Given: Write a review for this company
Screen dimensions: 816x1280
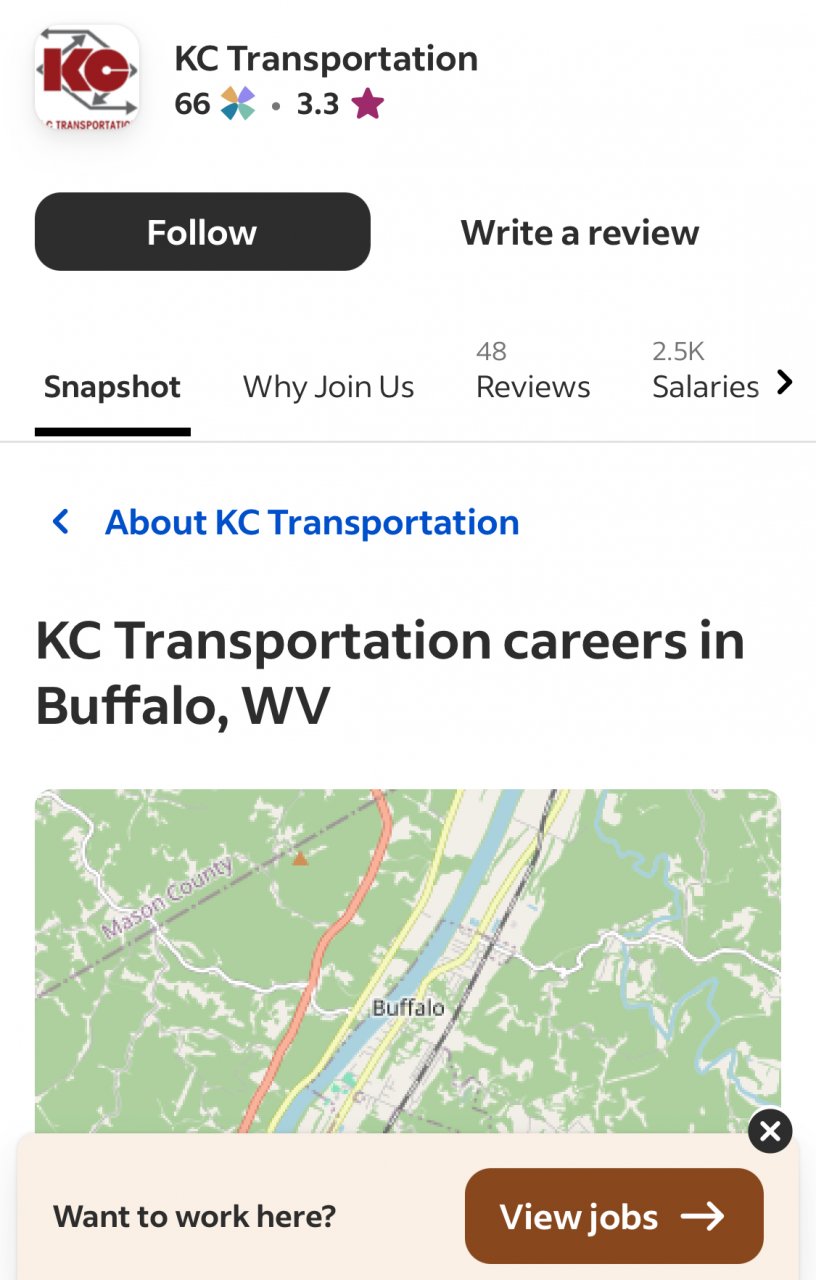Looking at the screenshot, I should tap(579, 233).
